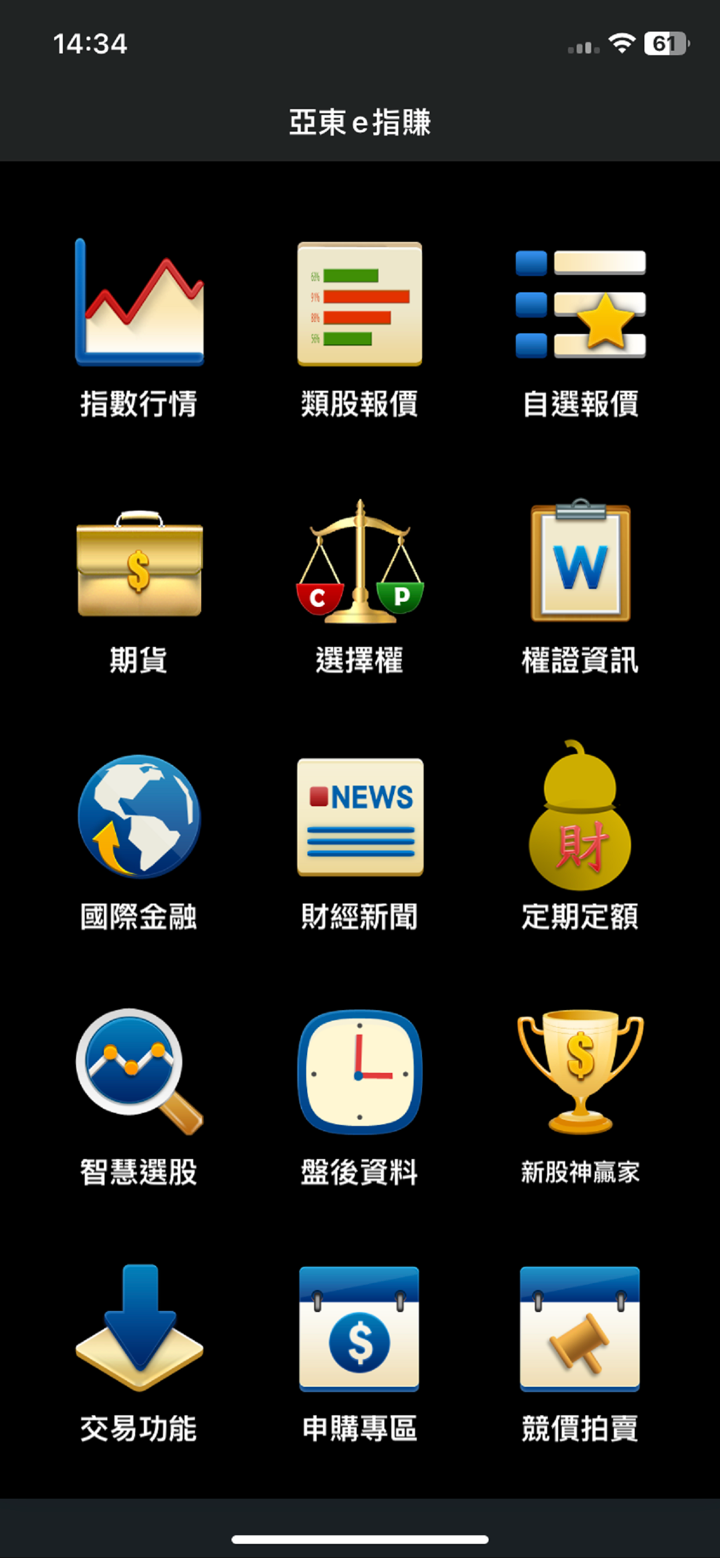This screenshot has height=1558, width=720.
Task: Tap the 亞東e指賺 title bar text
Action: click(360, 120)
